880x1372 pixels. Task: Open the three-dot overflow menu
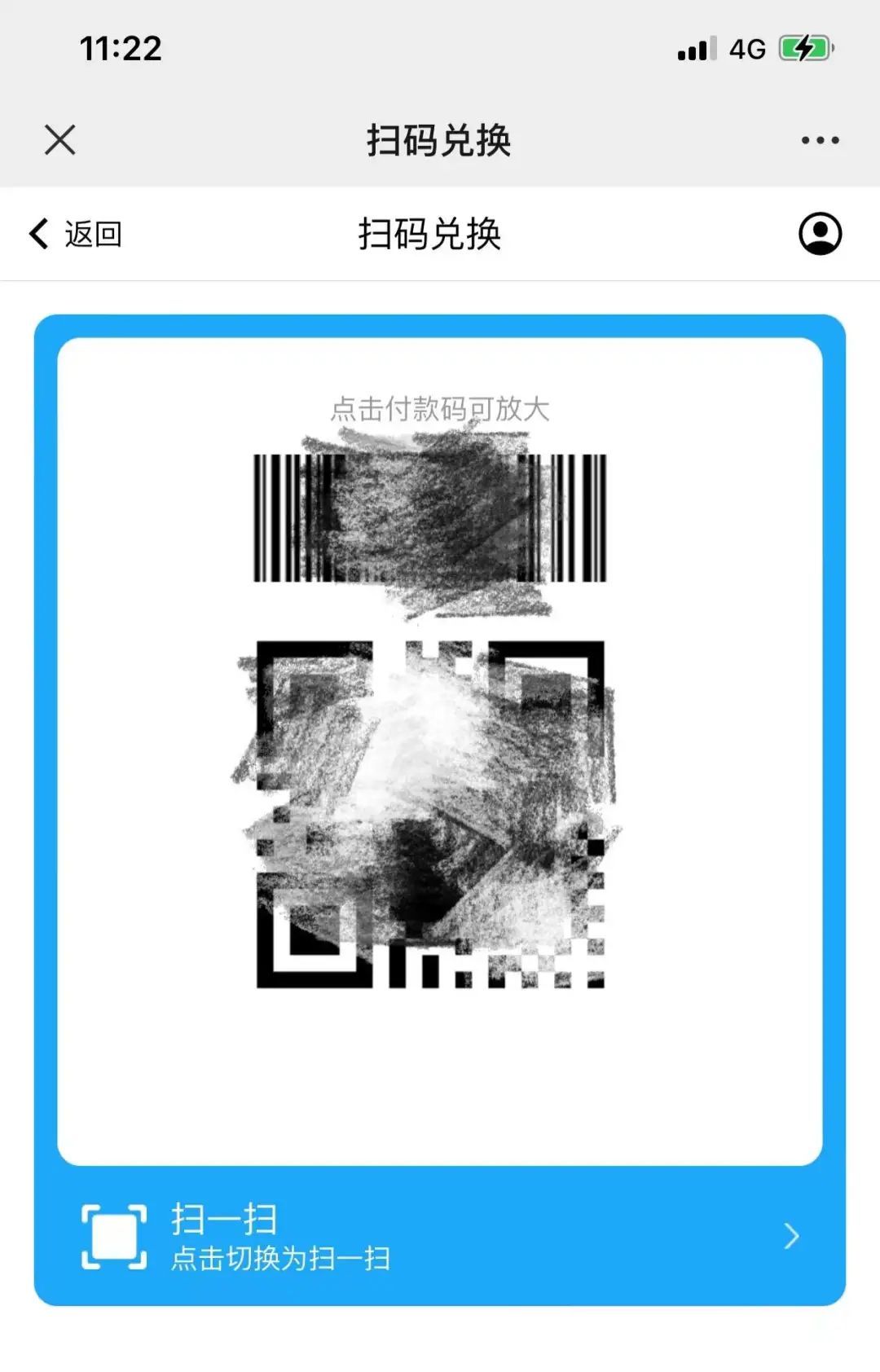tap(820, 140)
